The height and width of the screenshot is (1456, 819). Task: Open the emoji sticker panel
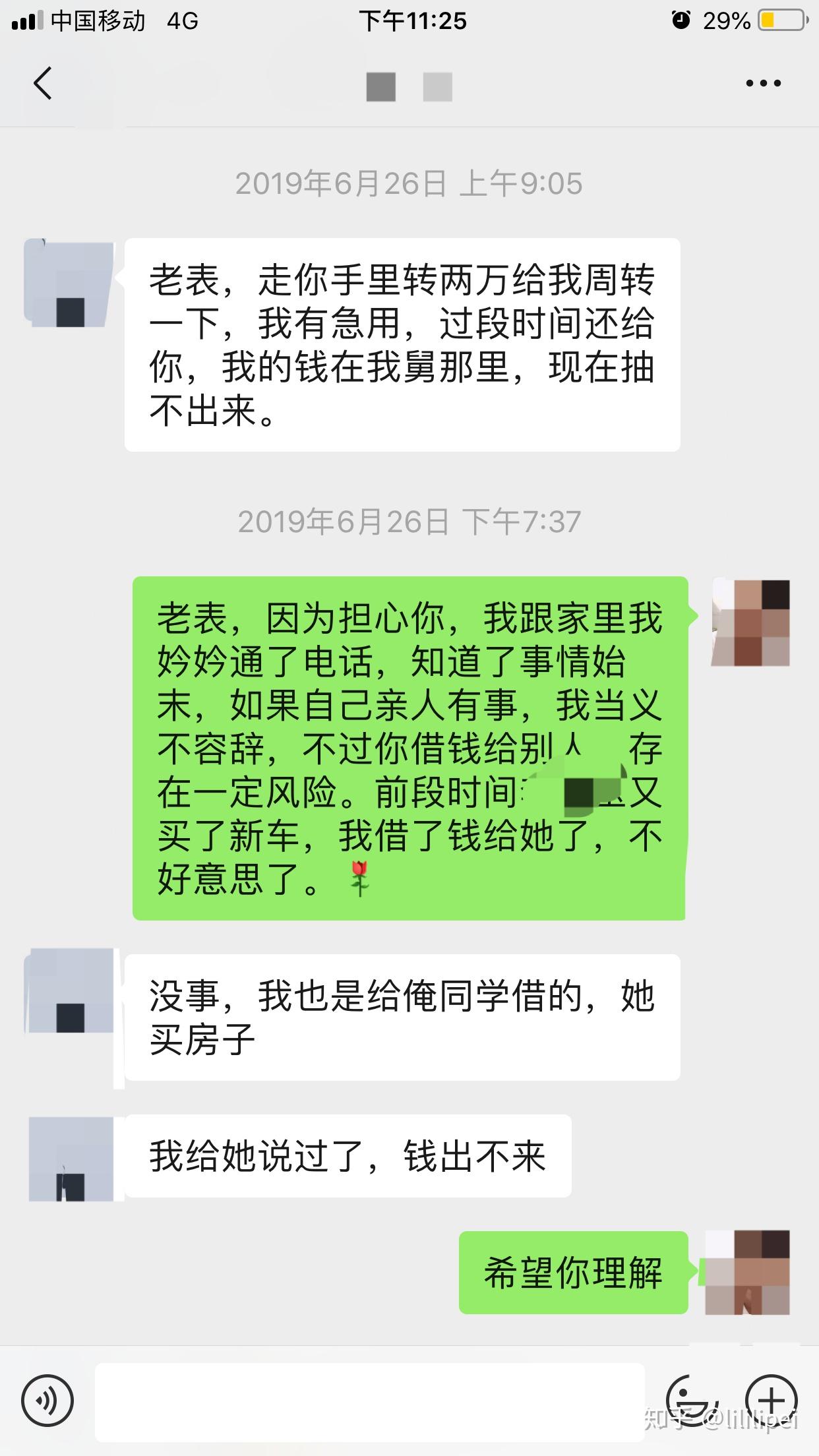(691, 1399)
